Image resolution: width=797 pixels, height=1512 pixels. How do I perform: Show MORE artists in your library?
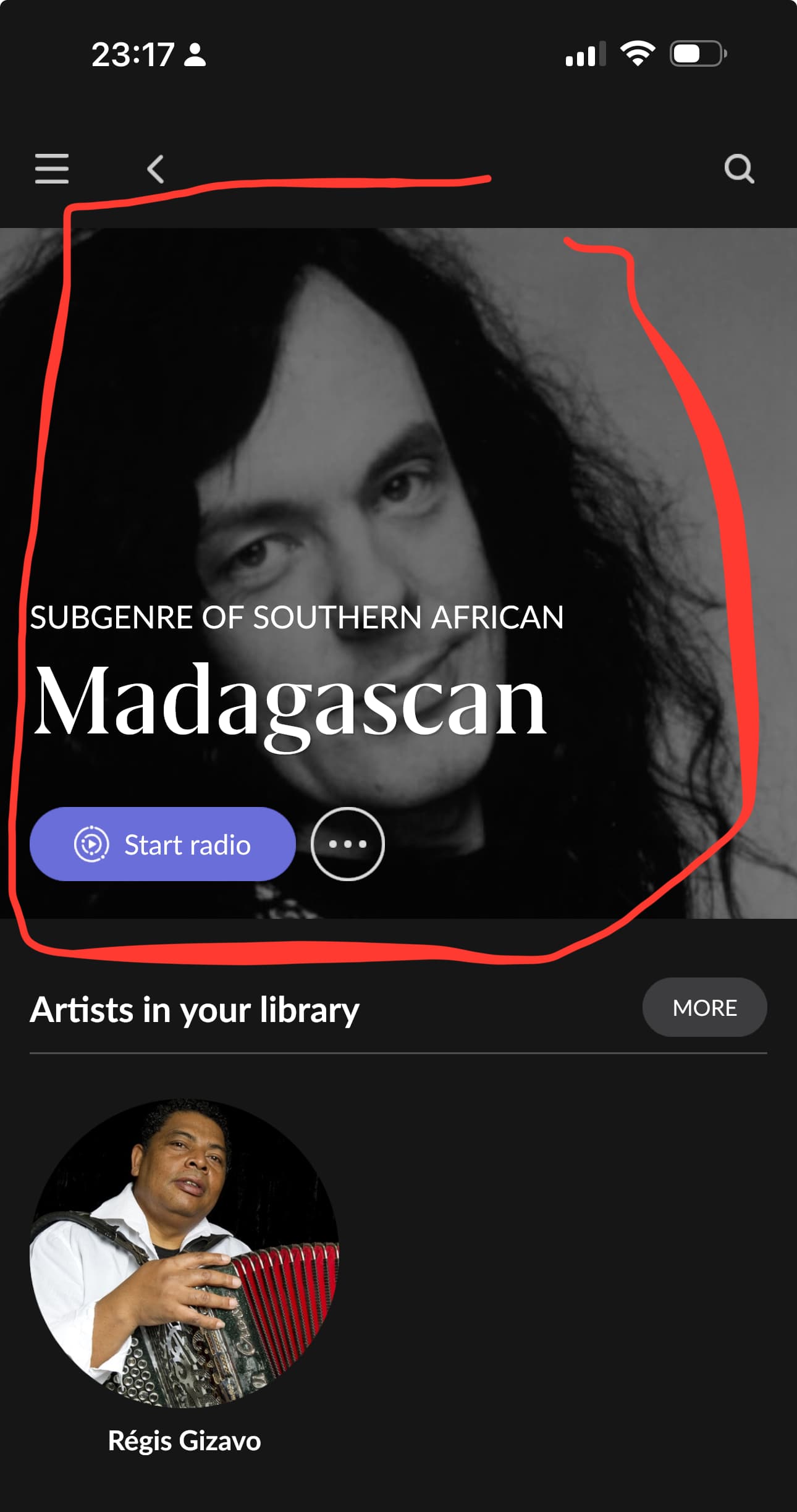pyautogui.click(x=705, y=1008)
